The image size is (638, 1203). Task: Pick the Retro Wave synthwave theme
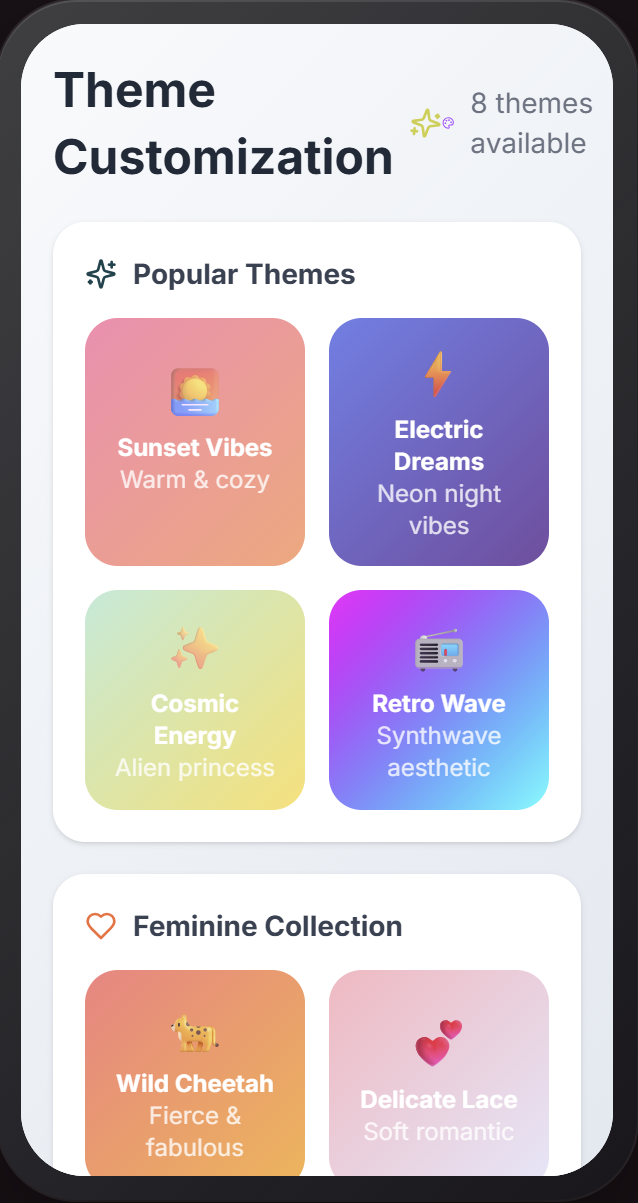click(x=439, y=700)
